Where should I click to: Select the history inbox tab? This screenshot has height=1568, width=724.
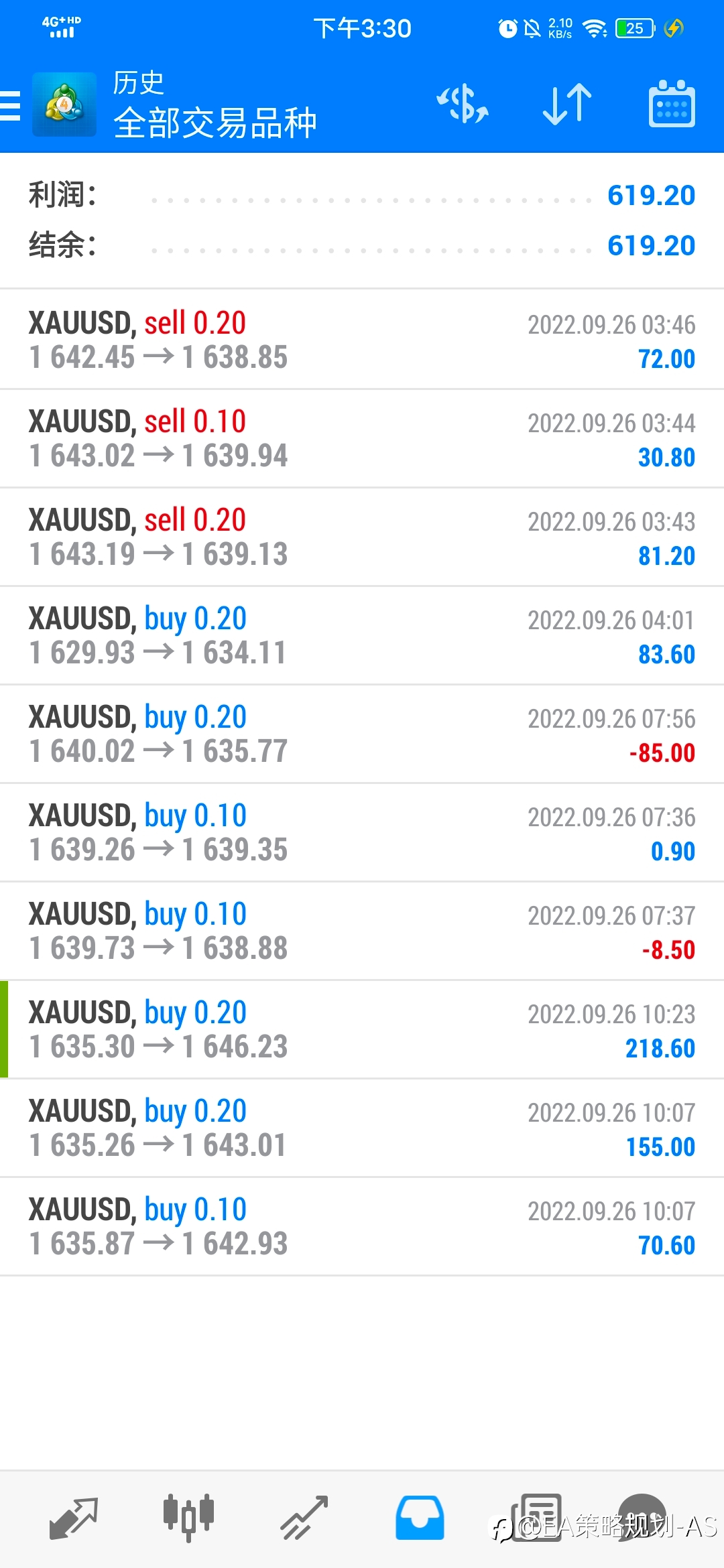pos(420,1518)
